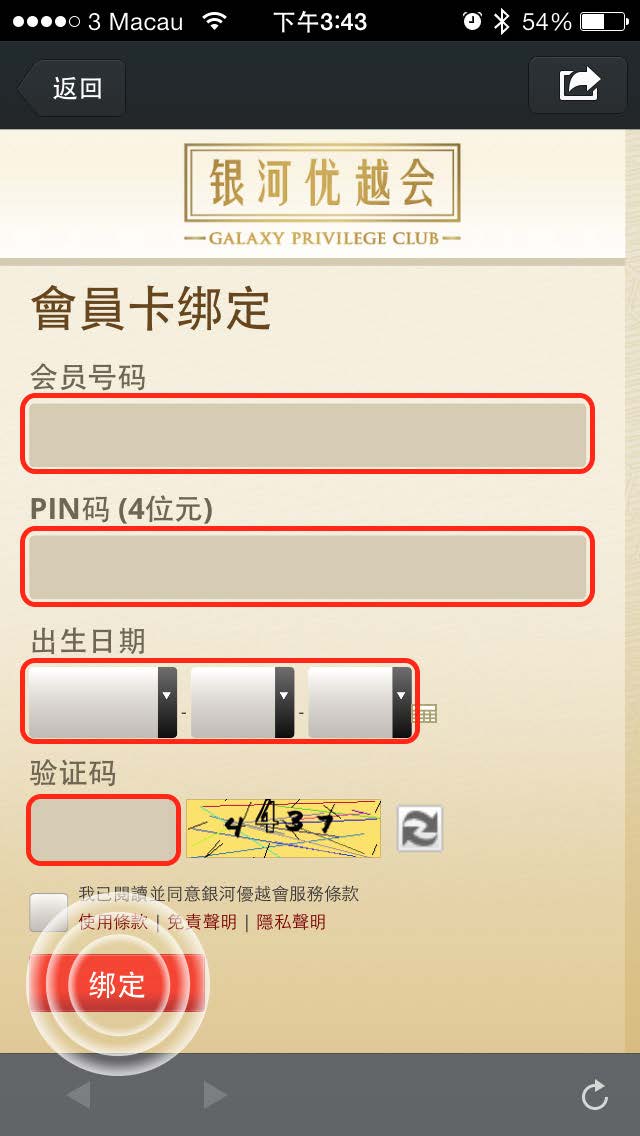This screenshot has height=1136, width=640.
Task: Focus the 验证码 input field
Action: click(x=103, y=830)
